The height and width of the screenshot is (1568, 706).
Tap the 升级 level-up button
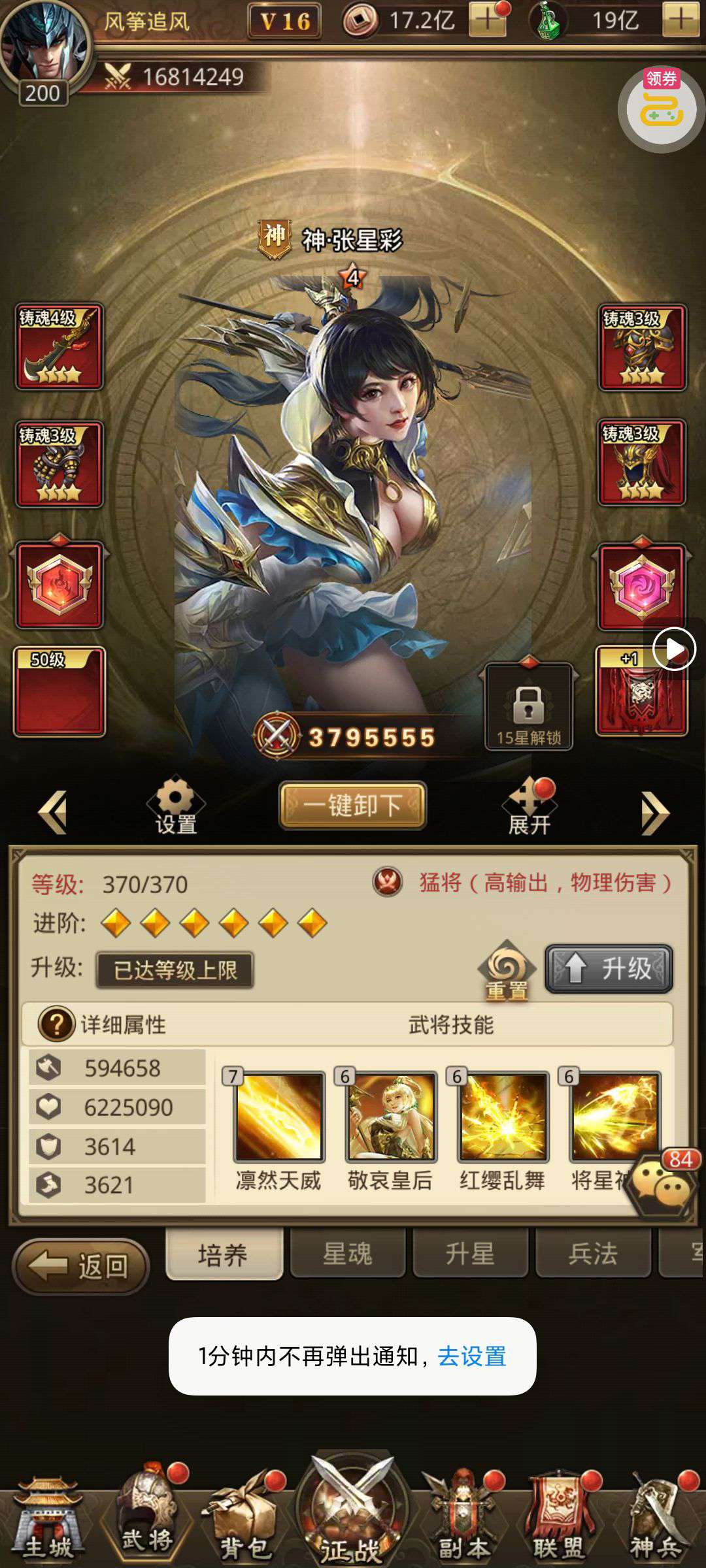pyautogui.click(x=609, y=968)
